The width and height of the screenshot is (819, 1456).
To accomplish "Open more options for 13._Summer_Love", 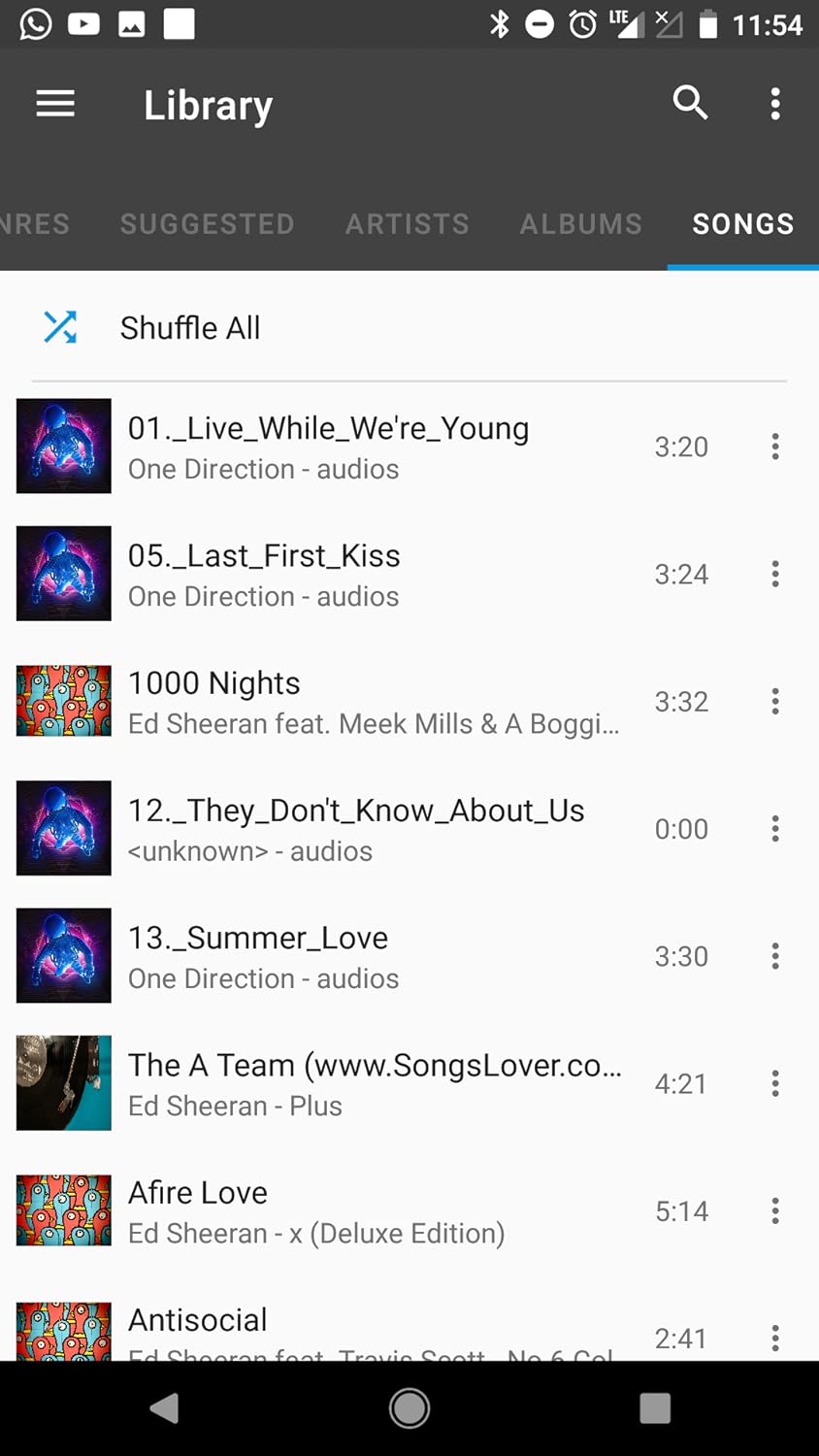I will (x=774, y=956).
